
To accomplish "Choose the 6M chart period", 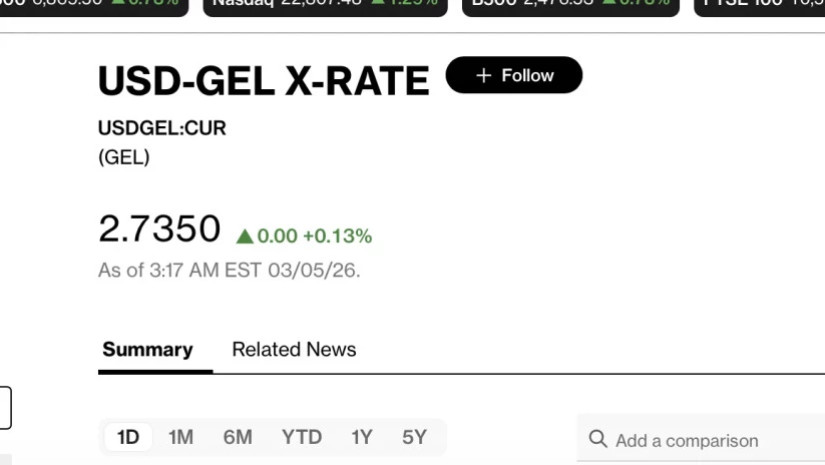I will click(x=237, y=437).
